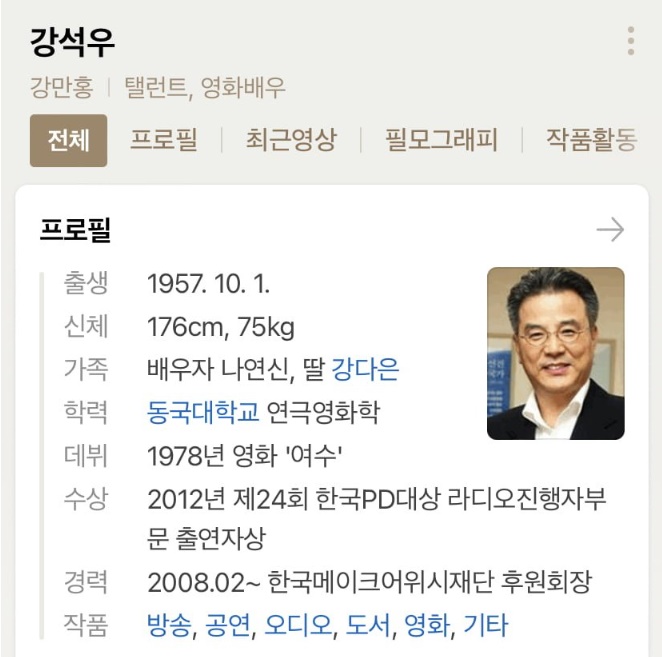Open the 오디오 works link
Image resolution: width=662 pixels, height=657 pixels.
297,626
